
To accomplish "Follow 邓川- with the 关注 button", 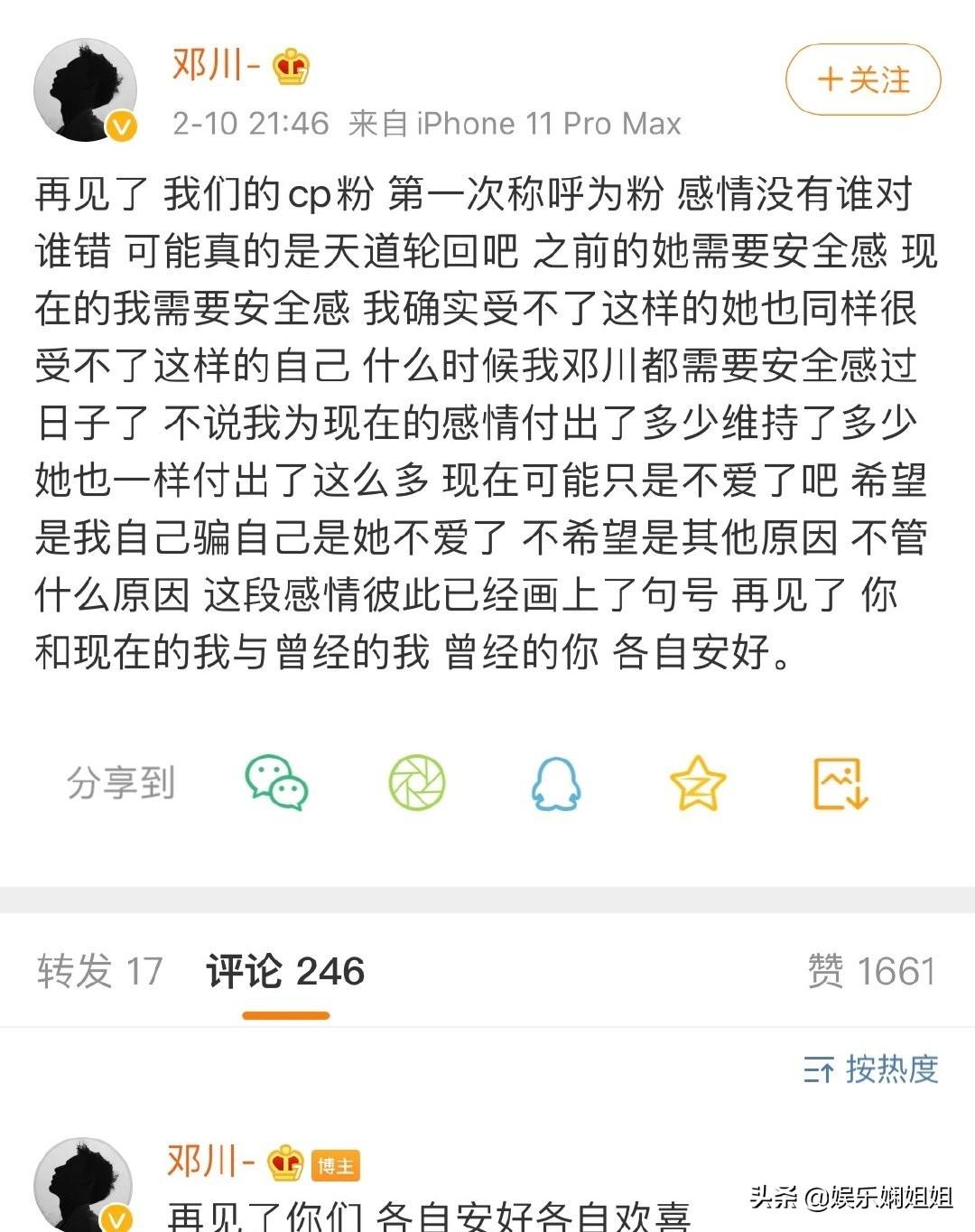I will click(x=862, y=79).
